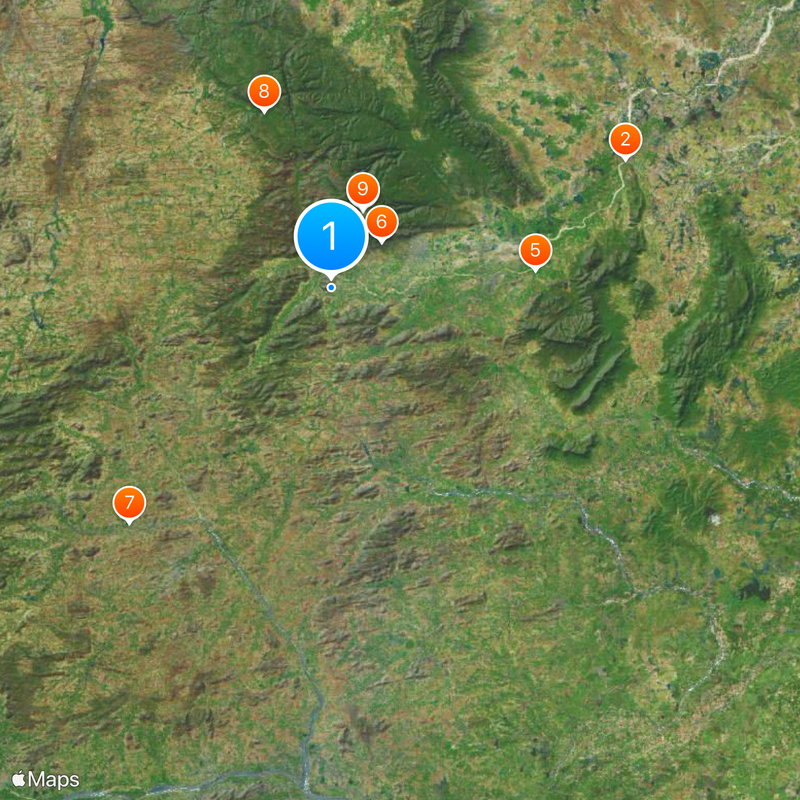Tap map pin number 2

point(625,140)
